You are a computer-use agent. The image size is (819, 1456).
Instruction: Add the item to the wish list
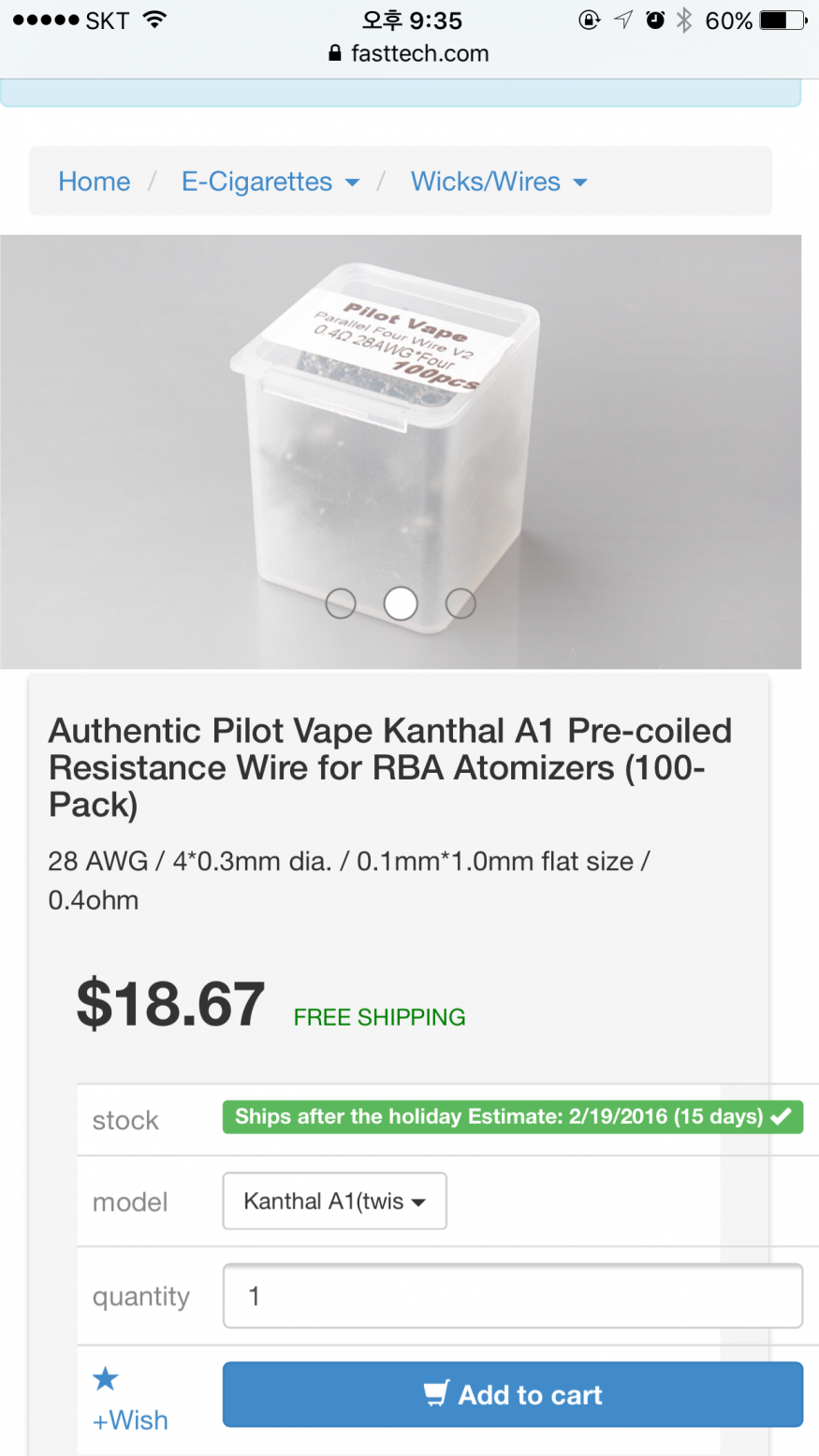(x=130, y=1400)
